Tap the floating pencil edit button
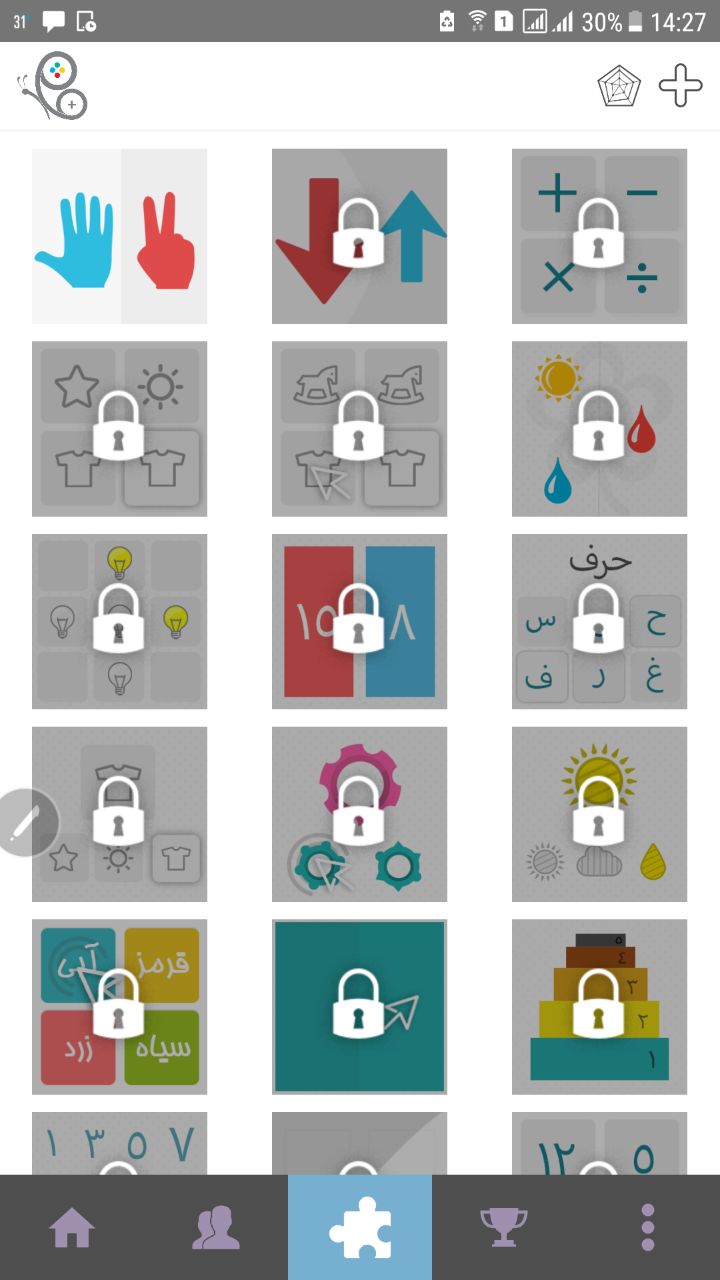The image size is (720, 1280). [x=24, y=822]
